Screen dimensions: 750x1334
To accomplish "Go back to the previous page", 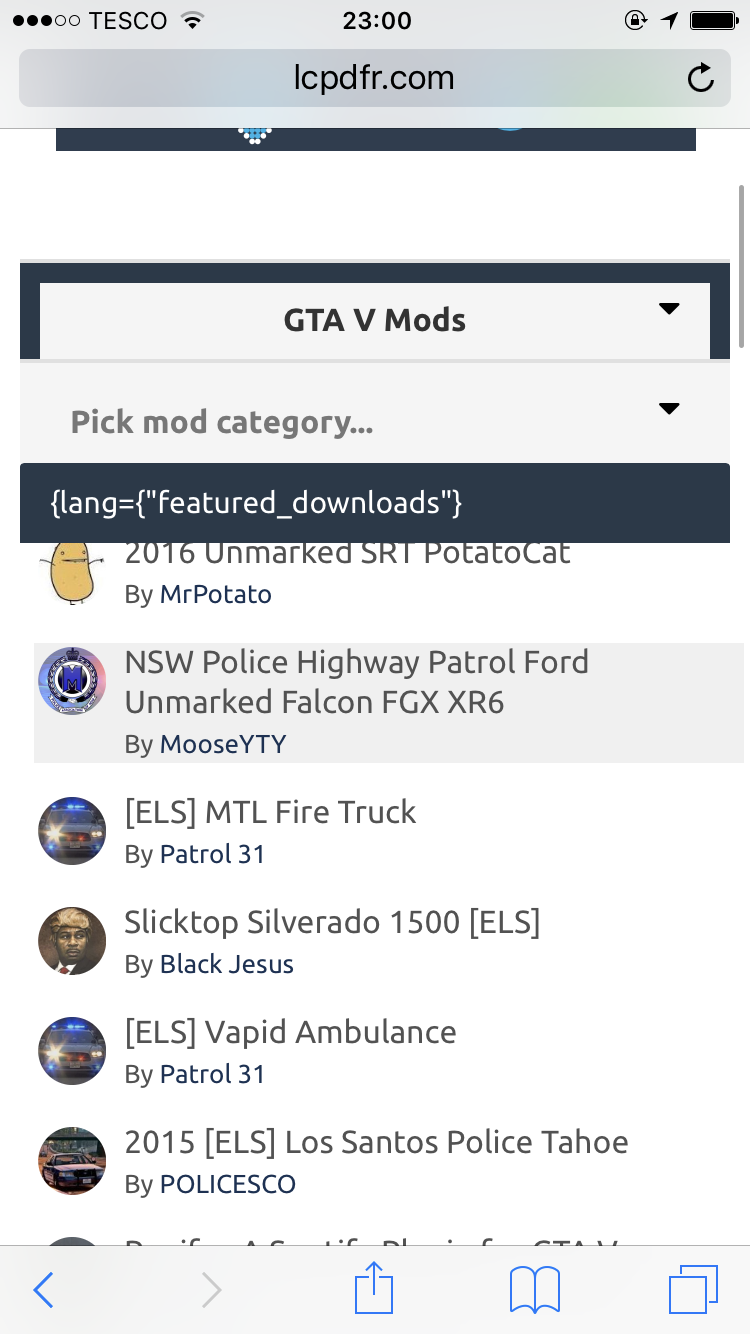I will click(43, 1290).
